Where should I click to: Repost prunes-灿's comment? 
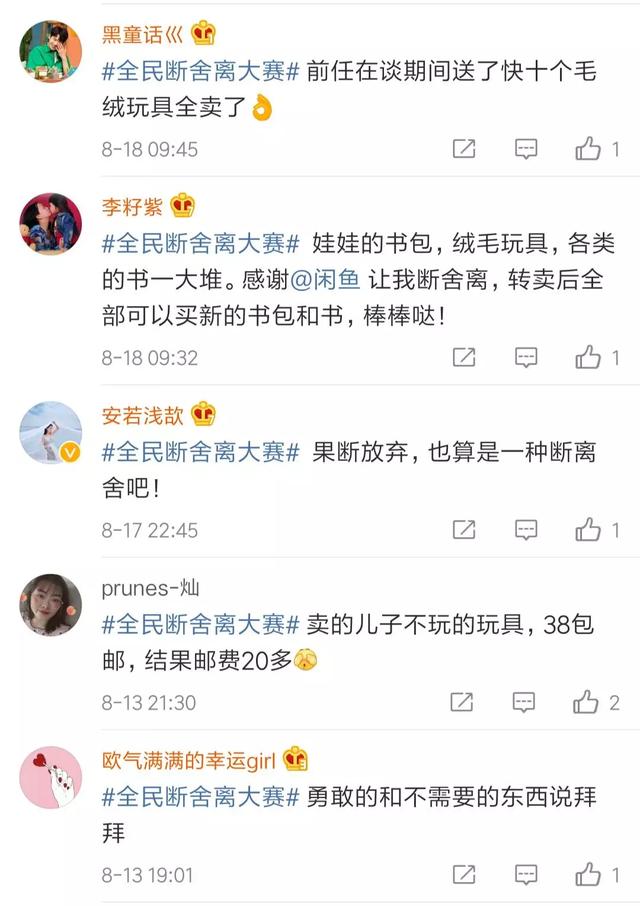464,703
